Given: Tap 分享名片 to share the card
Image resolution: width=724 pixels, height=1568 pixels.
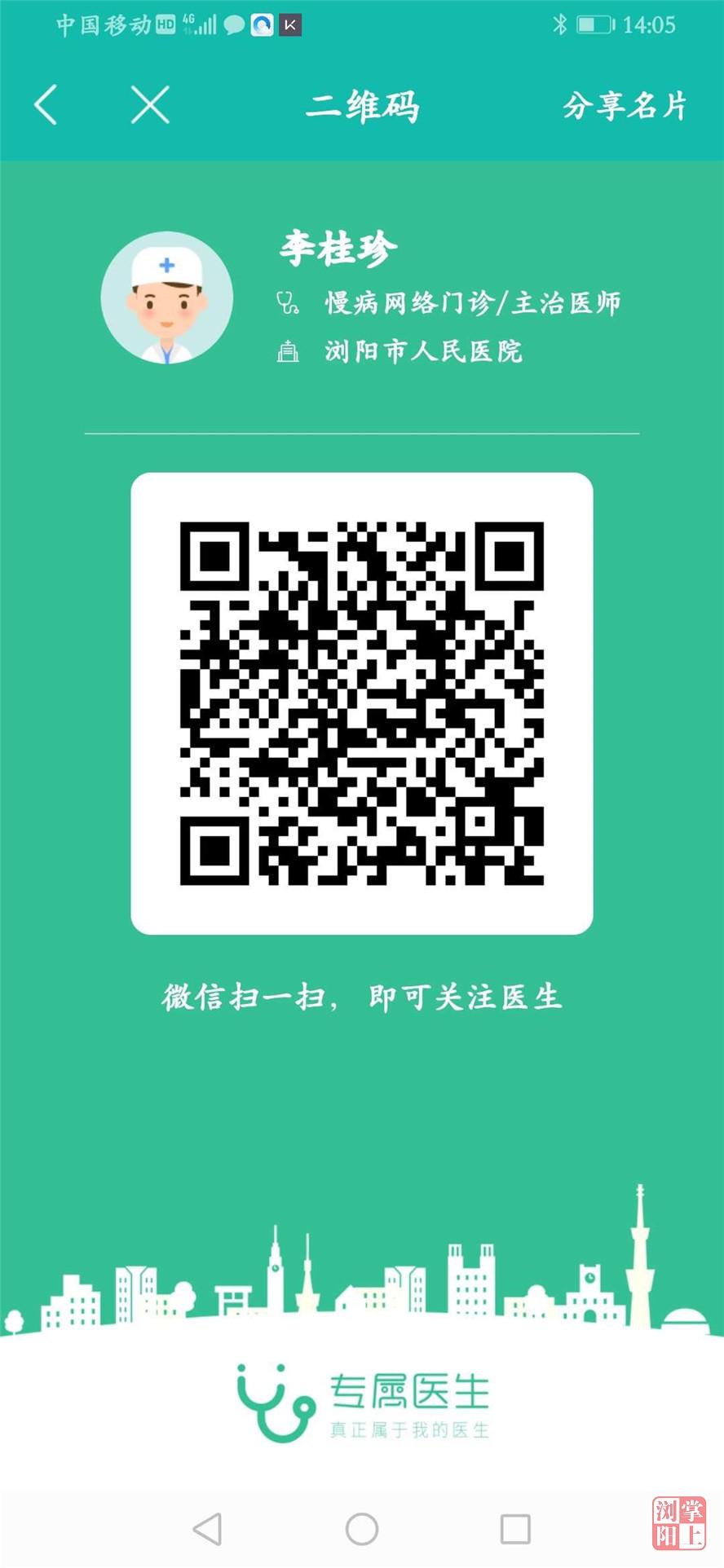Looking at the screenshot, I should click(625, 106).
